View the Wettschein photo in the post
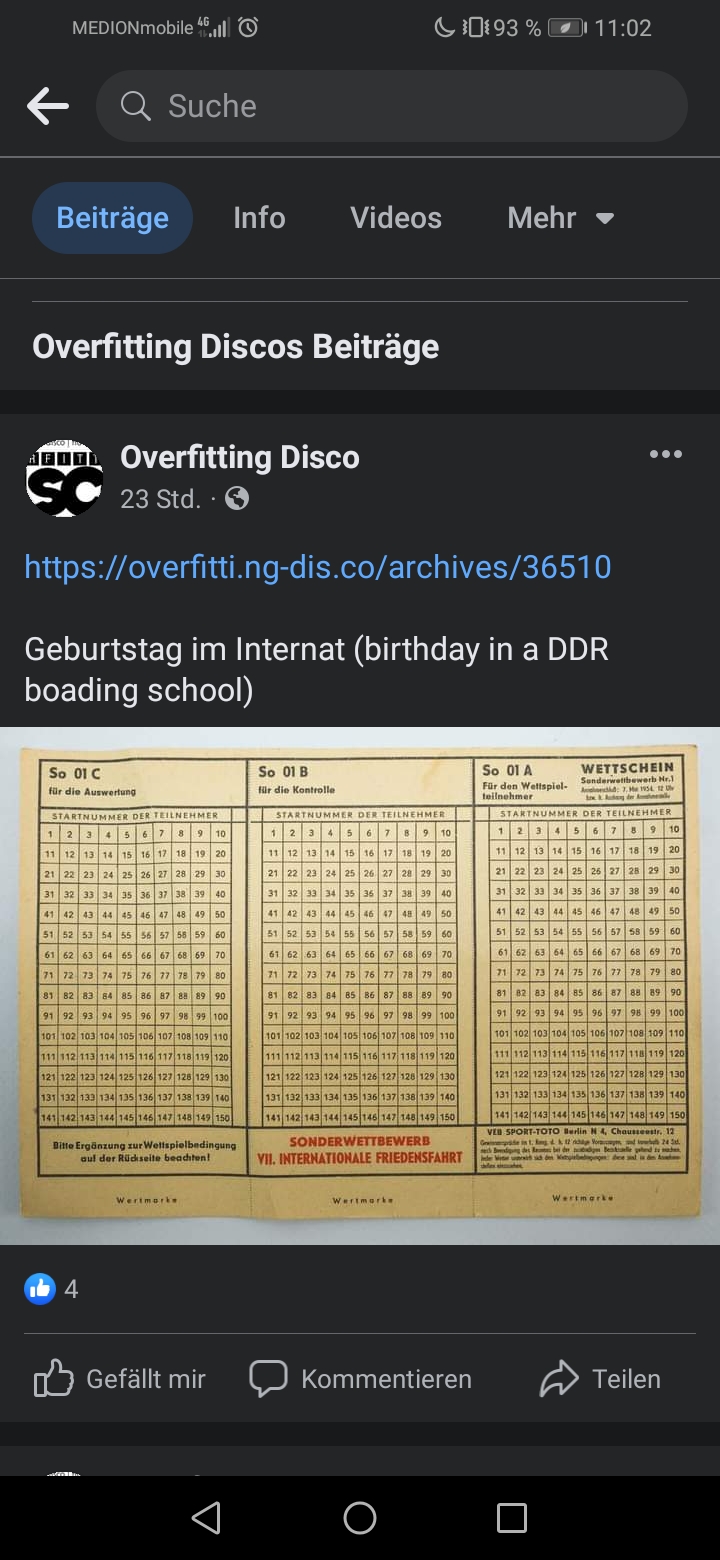The height and width of the screenshot is (1560, 720). click(360, 985)
